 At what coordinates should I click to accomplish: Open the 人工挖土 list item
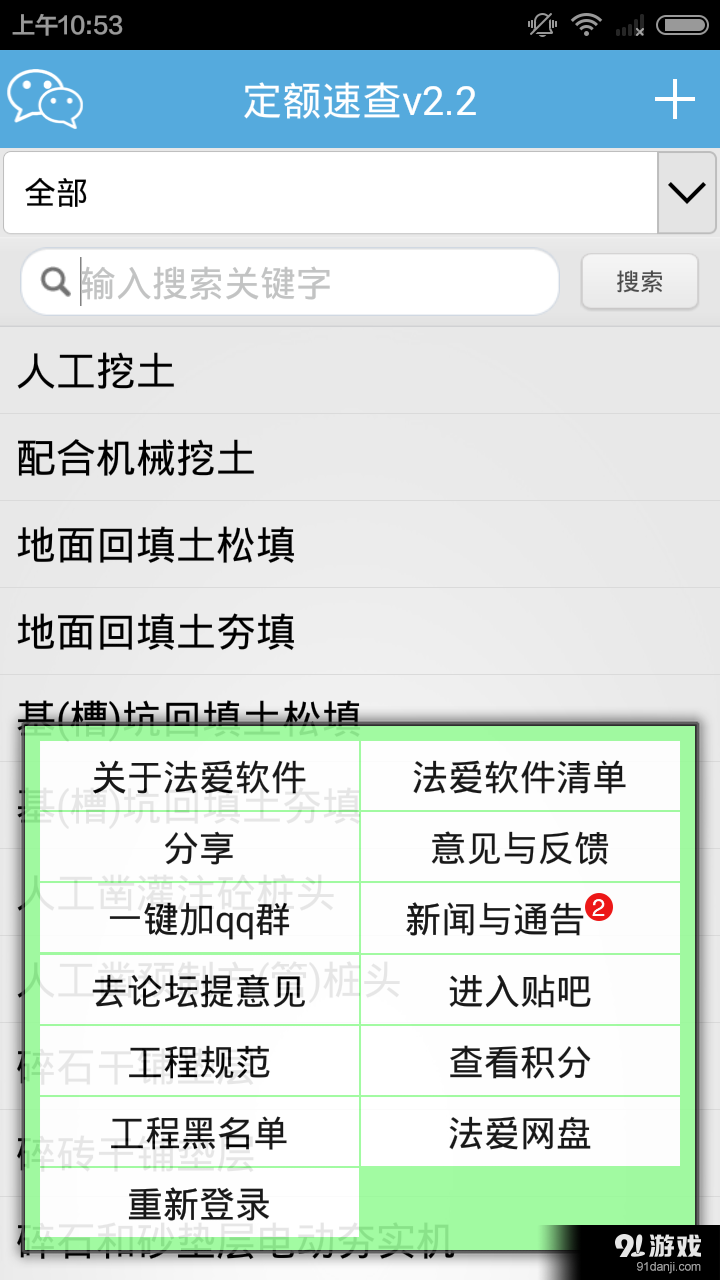click(x=360, y=371)
